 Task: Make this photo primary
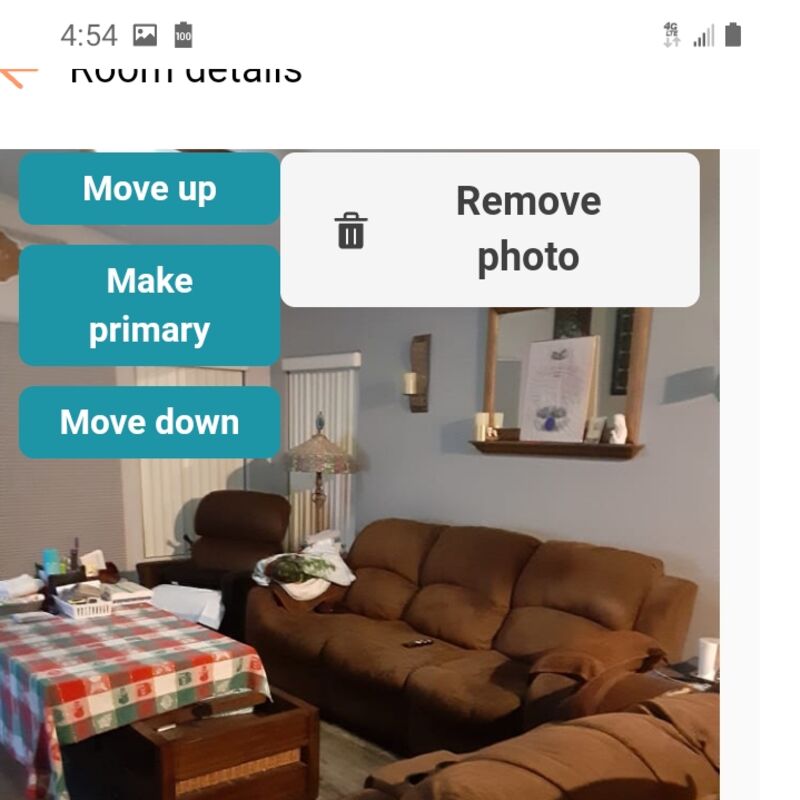pyautogui.click(x=149, y=305)
